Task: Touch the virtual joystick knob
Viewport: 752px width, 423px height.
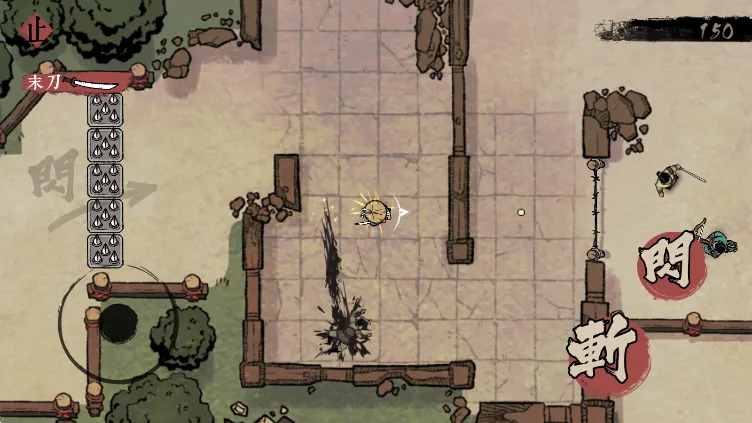Action: 119,322
